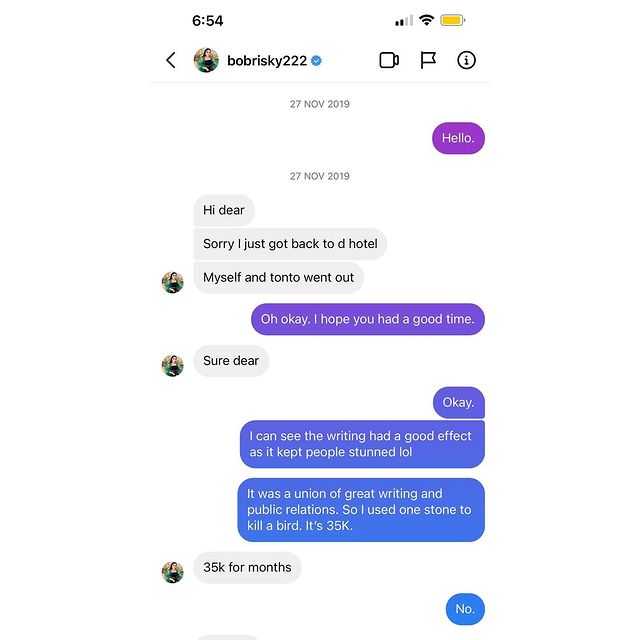Start a video call with bobrisky222

tap(389, 60)
